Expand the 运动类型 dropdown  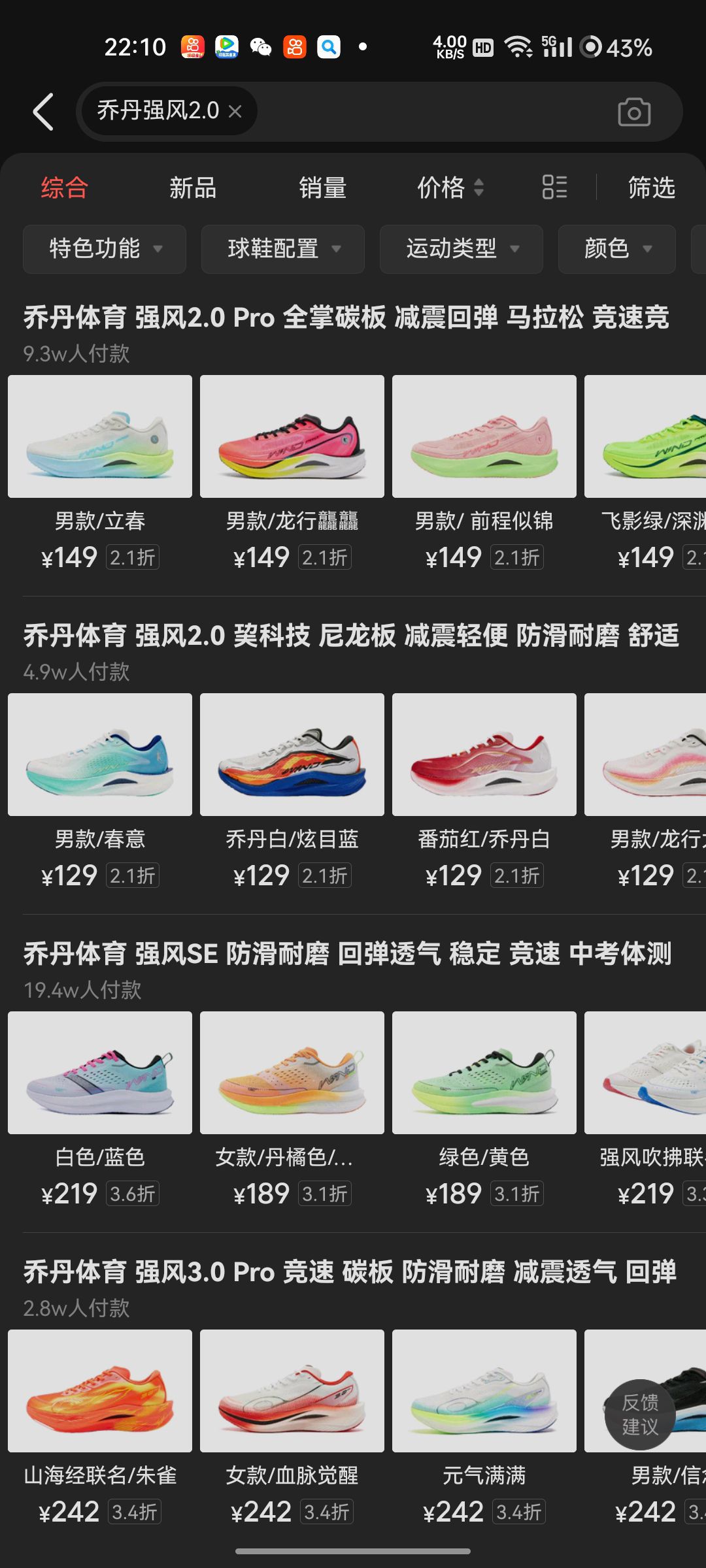pyautogui.click(x=462, y=249)
